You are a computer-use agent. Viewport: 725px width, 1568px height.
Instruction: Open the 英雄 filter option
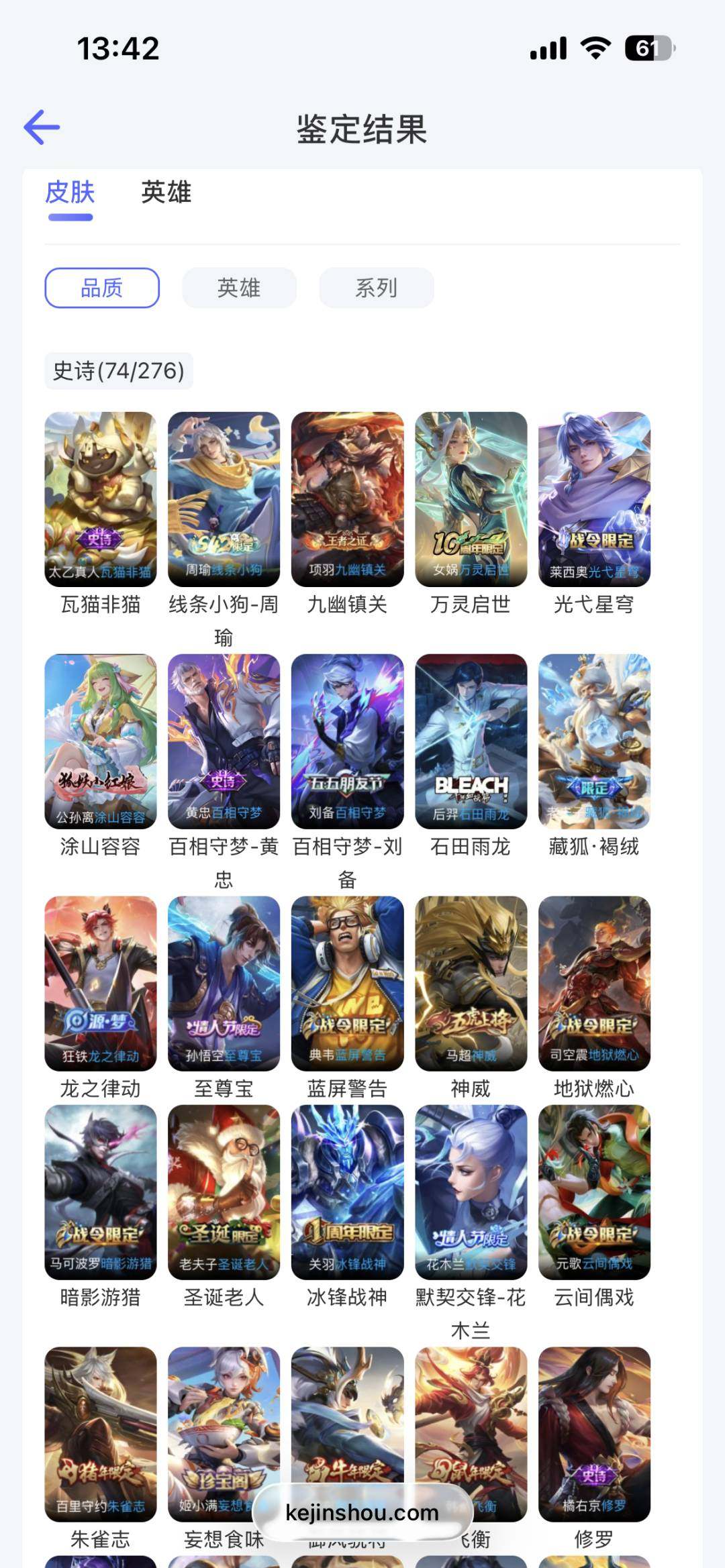pyautogui.click(x=238, y=287)
